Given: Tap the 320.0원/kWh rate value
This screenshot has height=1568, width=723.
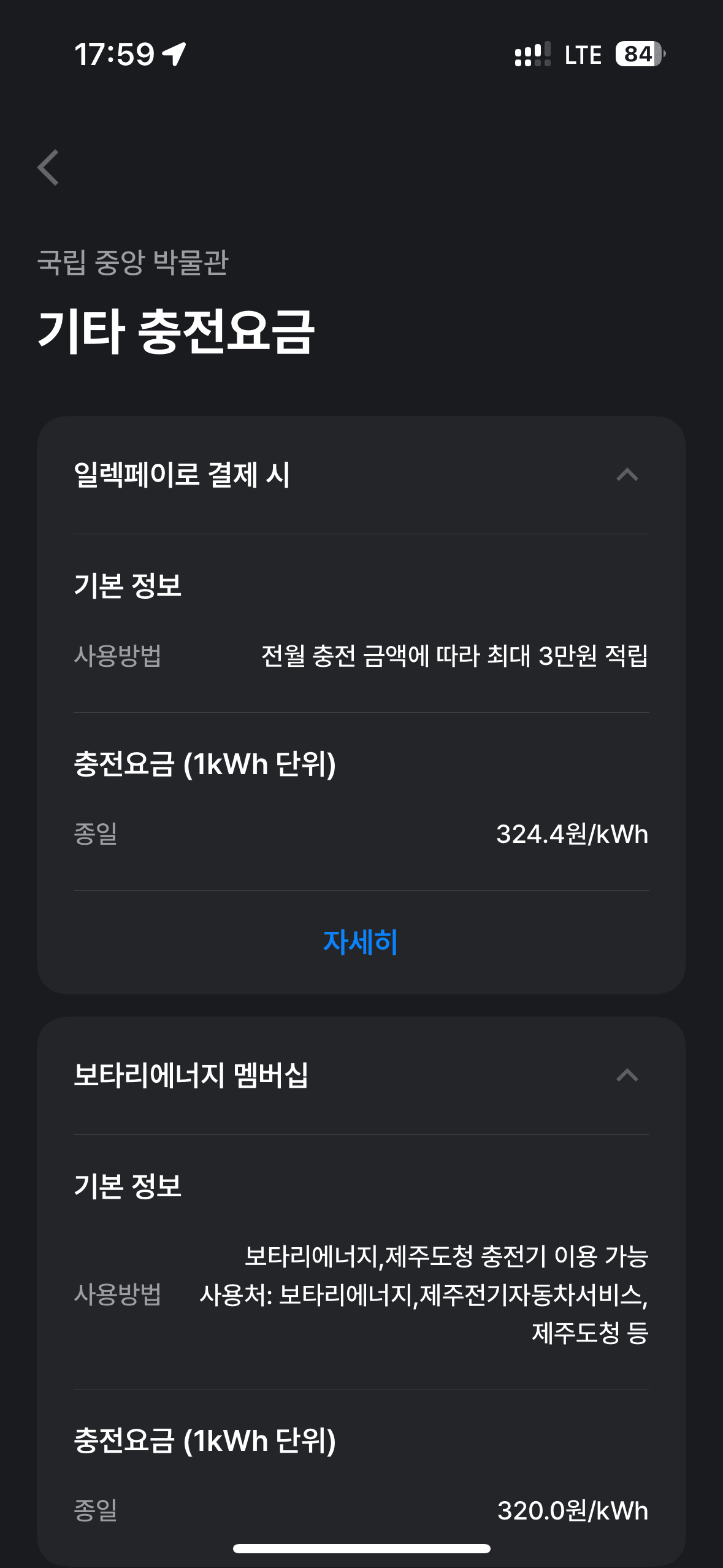Looking at the screenshot, I should [x=575, y=1510].
